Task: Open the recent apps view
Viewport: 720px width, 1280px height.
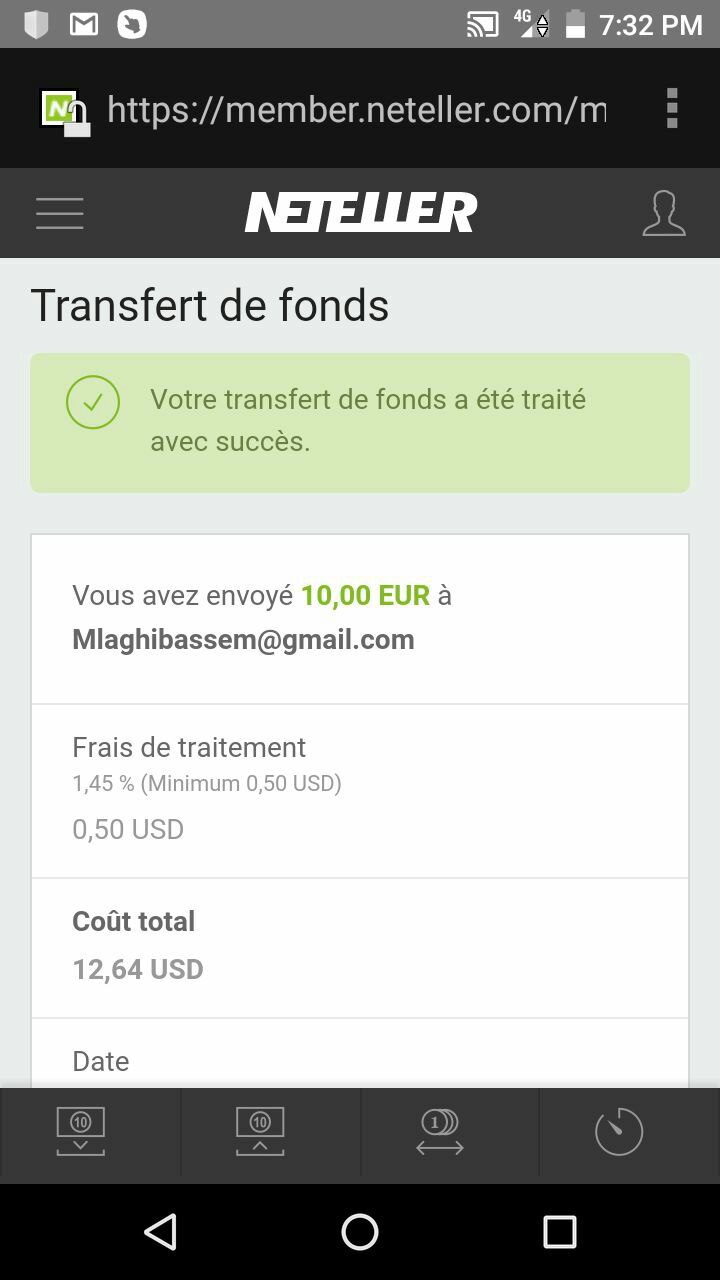Action: (x=560, y=1232)
